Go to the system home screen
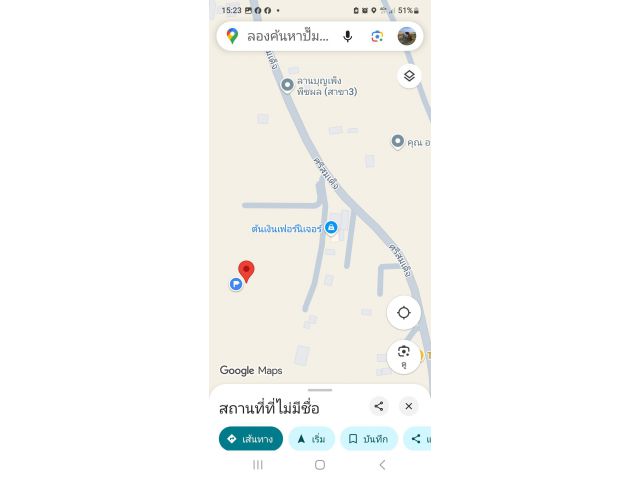 320,465
